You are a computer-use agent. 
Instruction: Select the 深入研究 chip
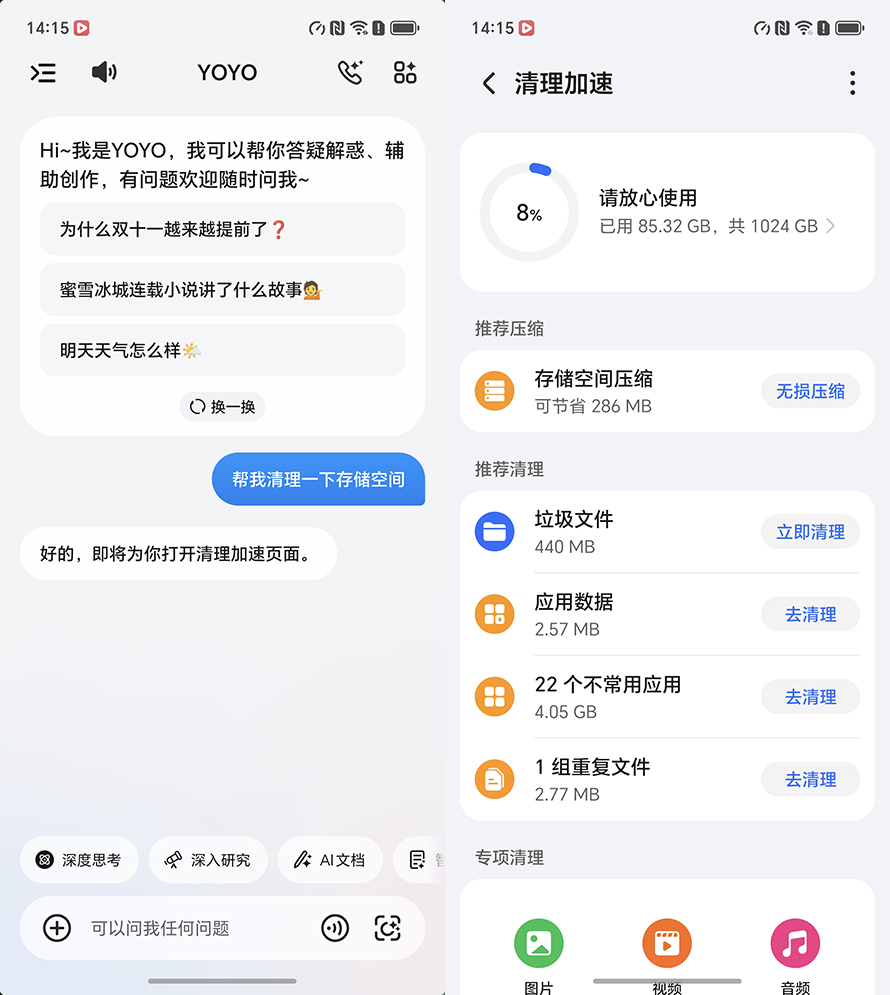point(208,860)
